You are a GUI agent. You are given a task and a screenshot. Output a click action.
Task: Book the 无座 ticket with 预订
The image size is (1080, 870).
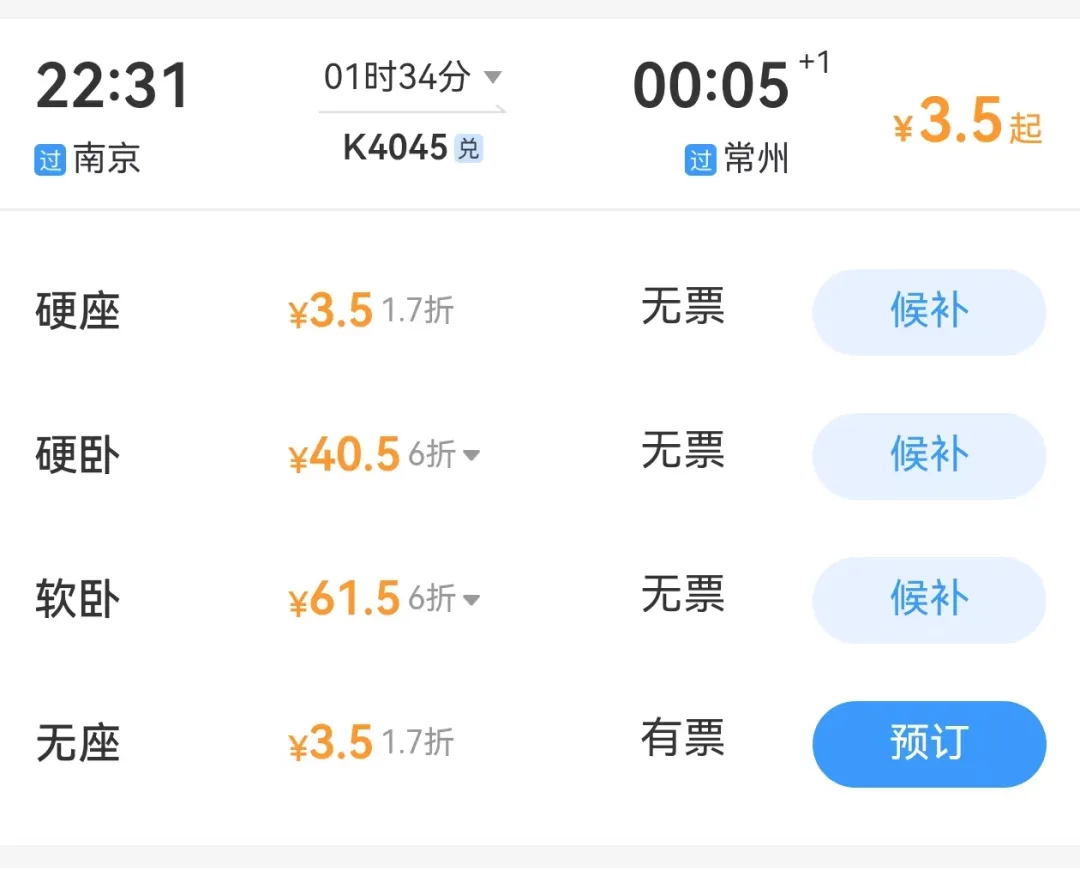928,744
